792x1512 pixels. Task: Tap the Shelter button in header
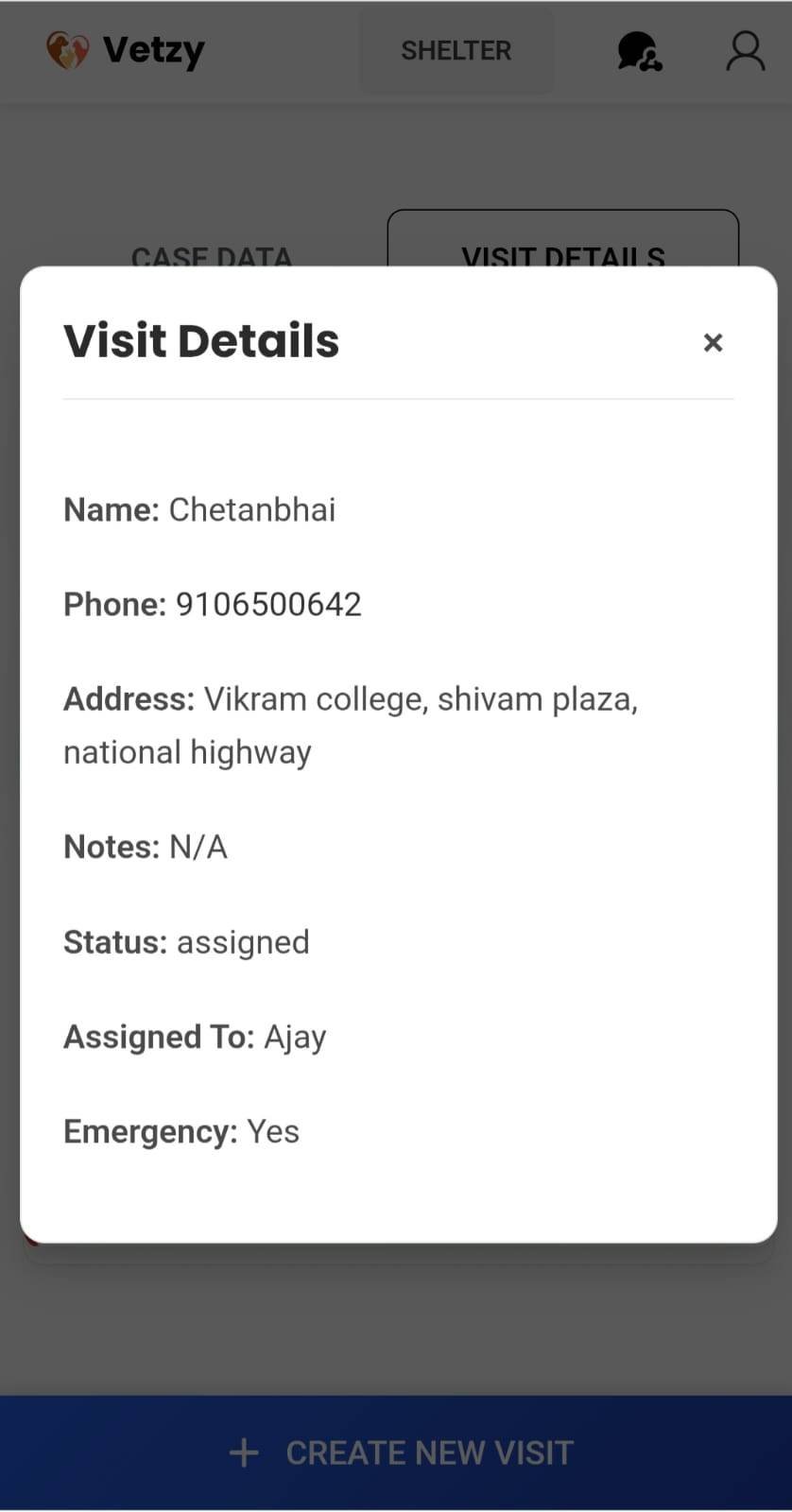(456, 50)
